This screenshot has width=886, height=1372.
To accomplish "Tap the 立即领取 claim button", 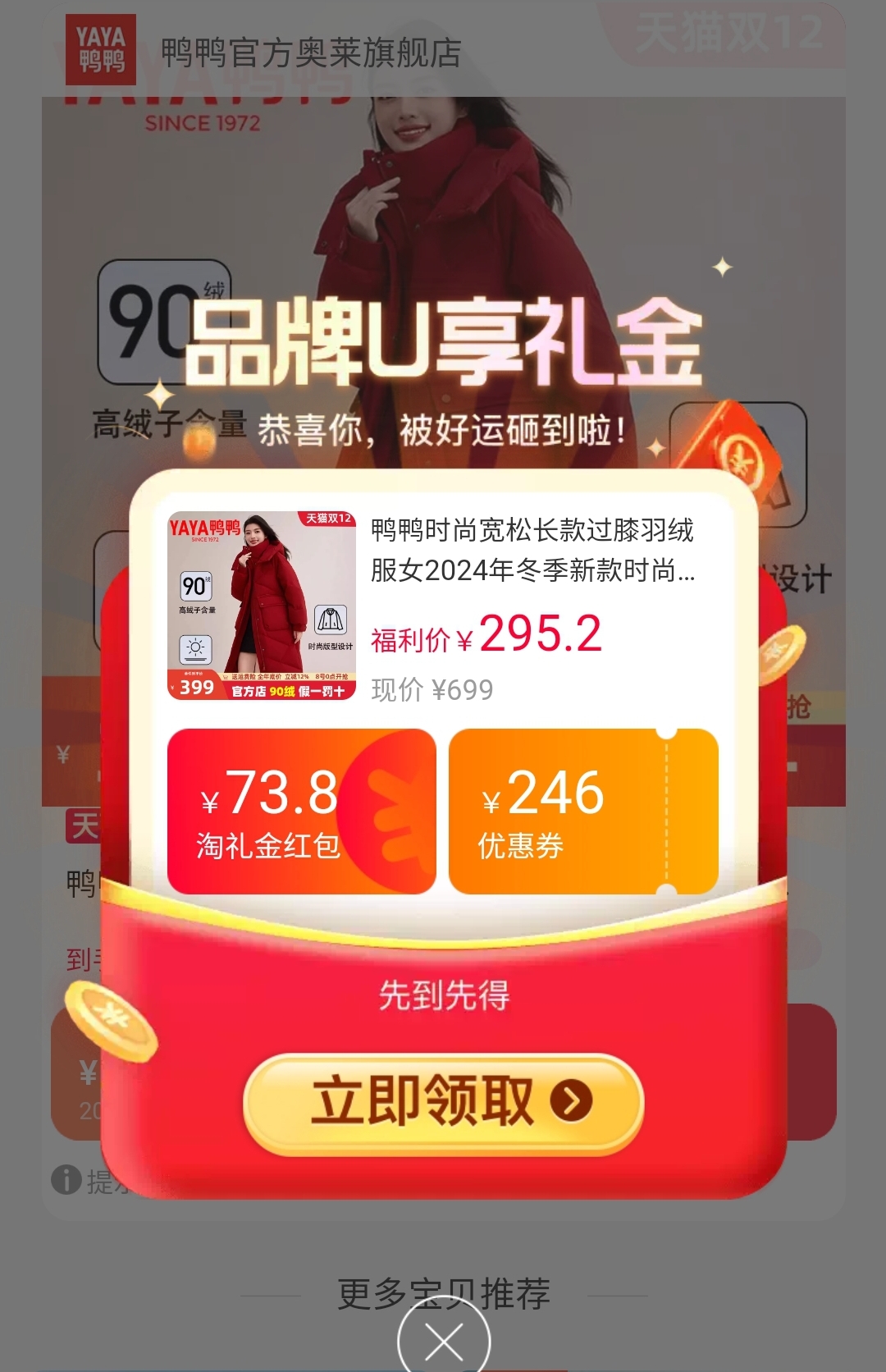I will 443,1101.
